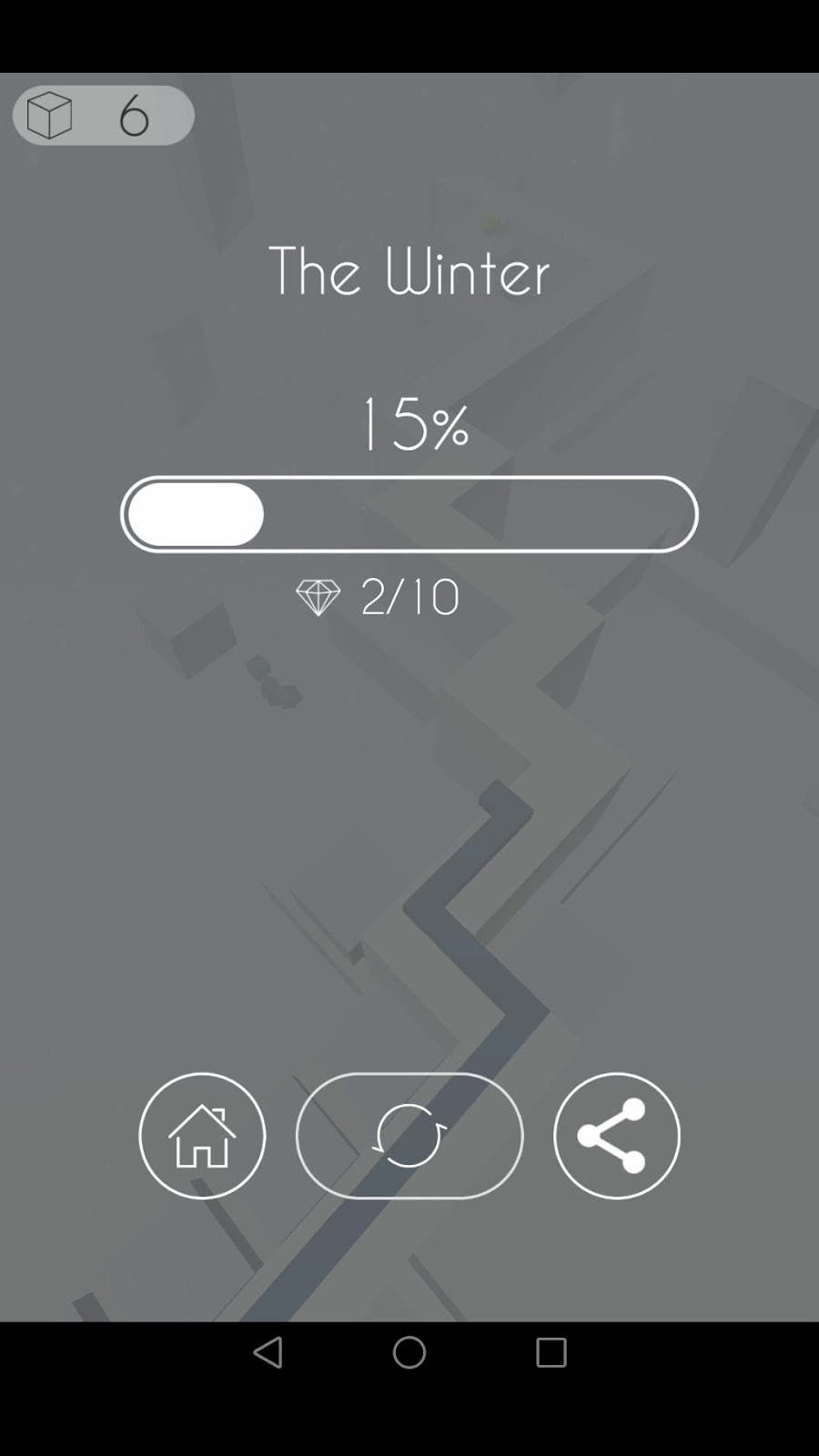Share your level progress
Image resolution: width=819 pixels, height=1456 pixels.
(616, 1136)
